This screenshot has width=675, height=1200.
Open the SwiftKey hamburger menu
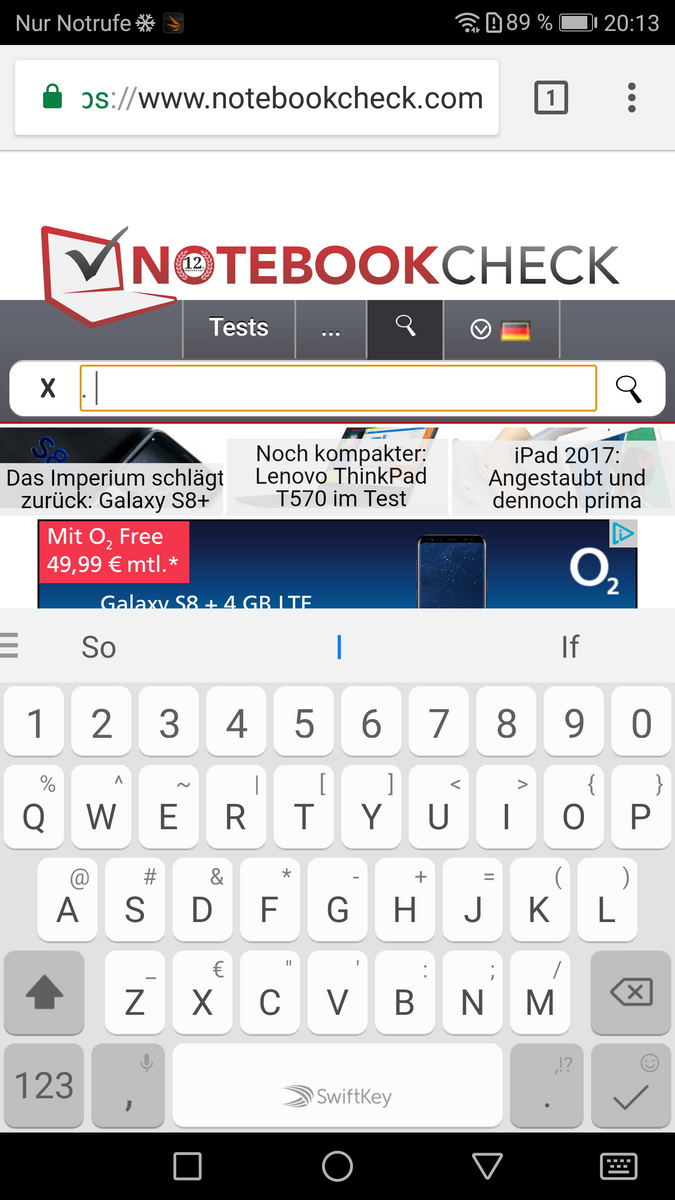pyautogui.click(x=9, y=645)
